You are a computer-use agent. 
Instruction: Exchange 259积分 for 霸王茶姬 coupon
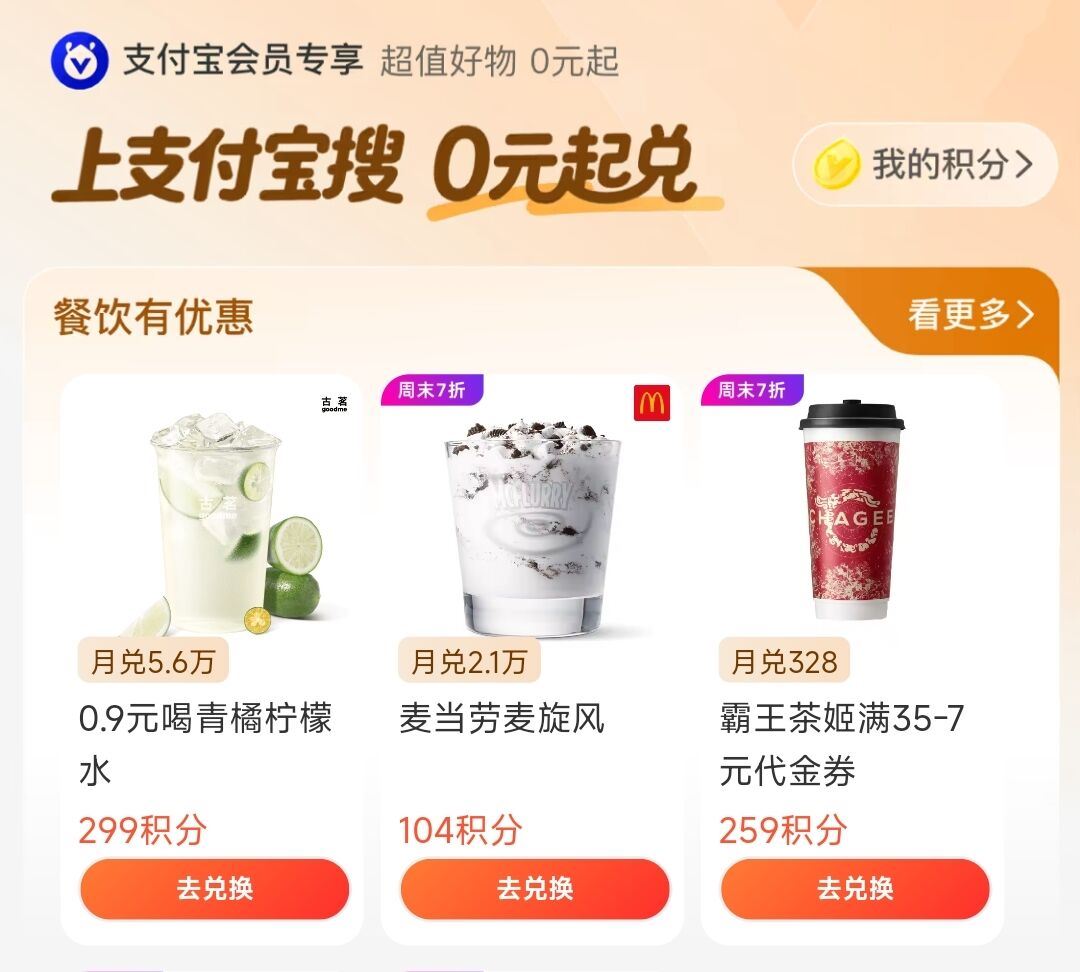pyautogui.click(x=854, y=888)
